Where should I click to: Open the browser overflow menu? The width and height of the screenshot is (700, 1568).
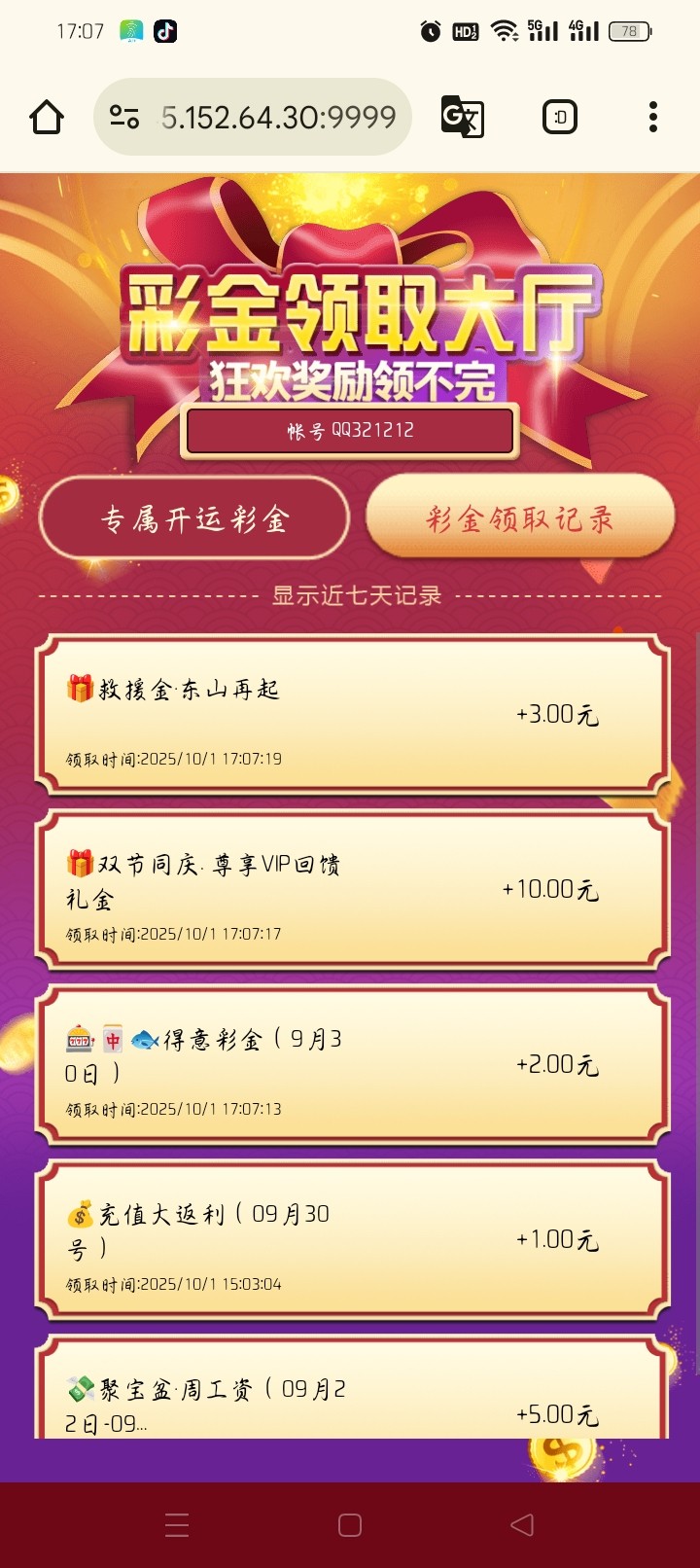tap(653, 118)
